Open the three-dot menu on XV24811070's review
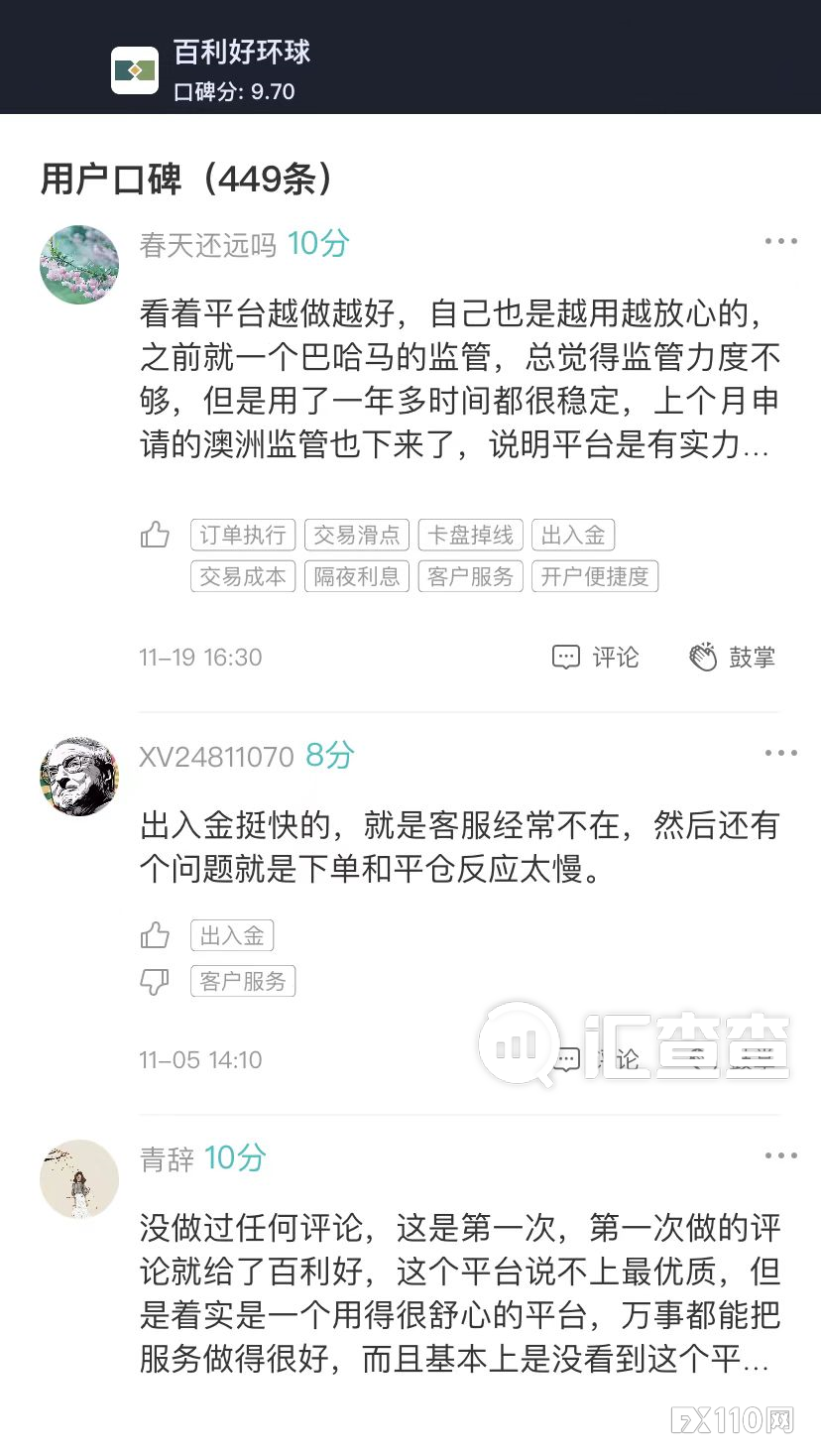The width and height of the screenshot is (821, 1456). point(782,752)
